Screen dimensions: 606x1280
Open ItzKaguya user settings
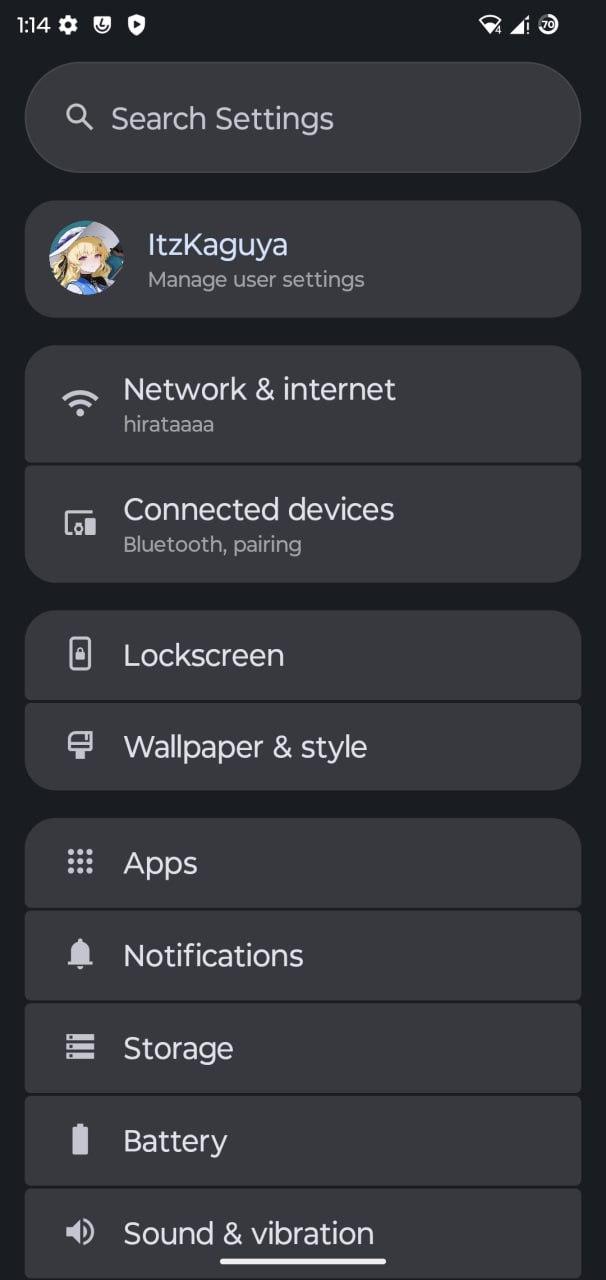[x=302, y=259]
